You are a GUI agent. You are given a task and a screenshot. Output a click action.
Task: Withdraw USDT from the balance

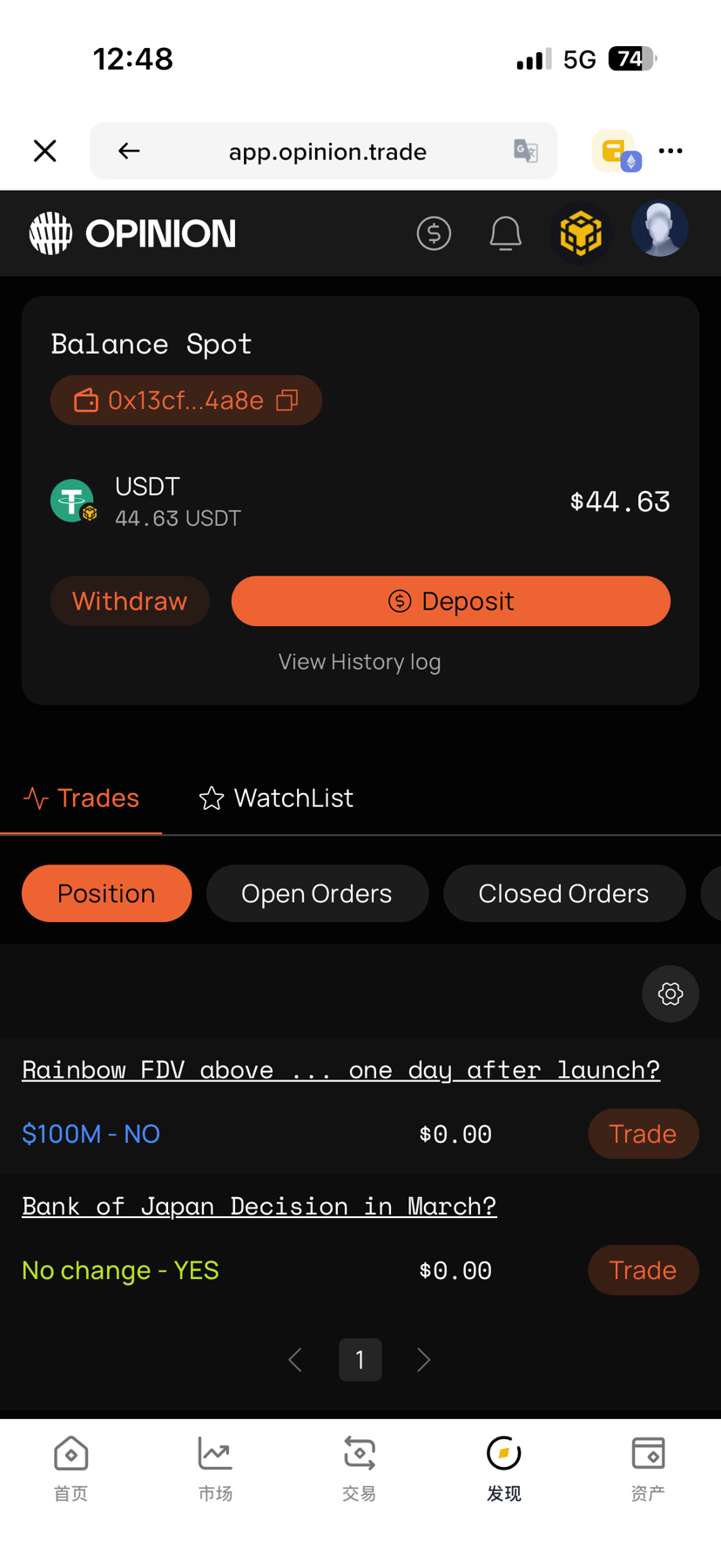[130, 602]
